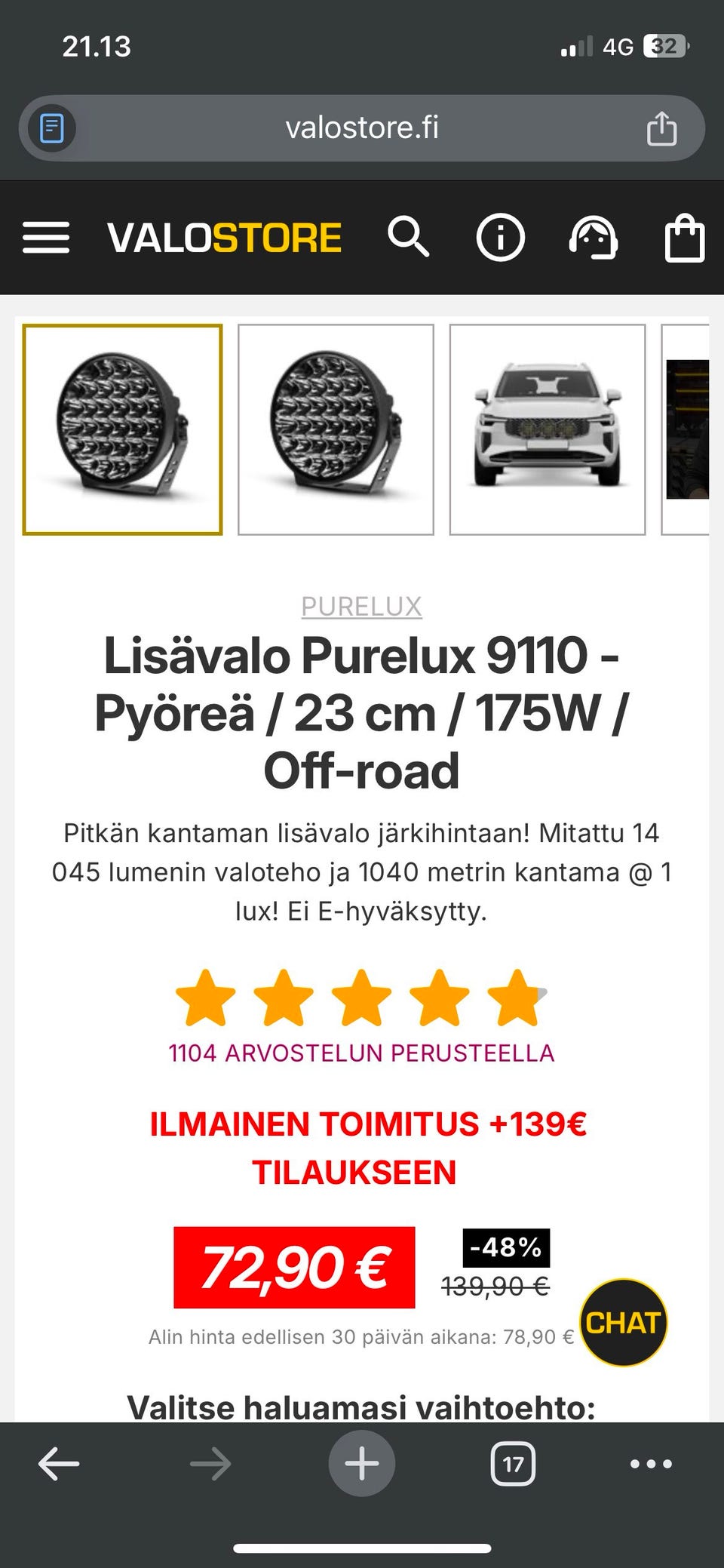Open a new tab with the plus icon

pos(361,1465)
